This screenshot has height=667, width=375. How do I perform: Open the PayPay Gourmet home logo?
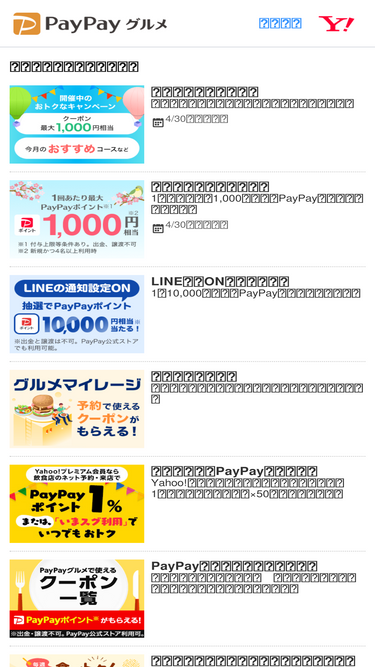click(x=90, y=23)
